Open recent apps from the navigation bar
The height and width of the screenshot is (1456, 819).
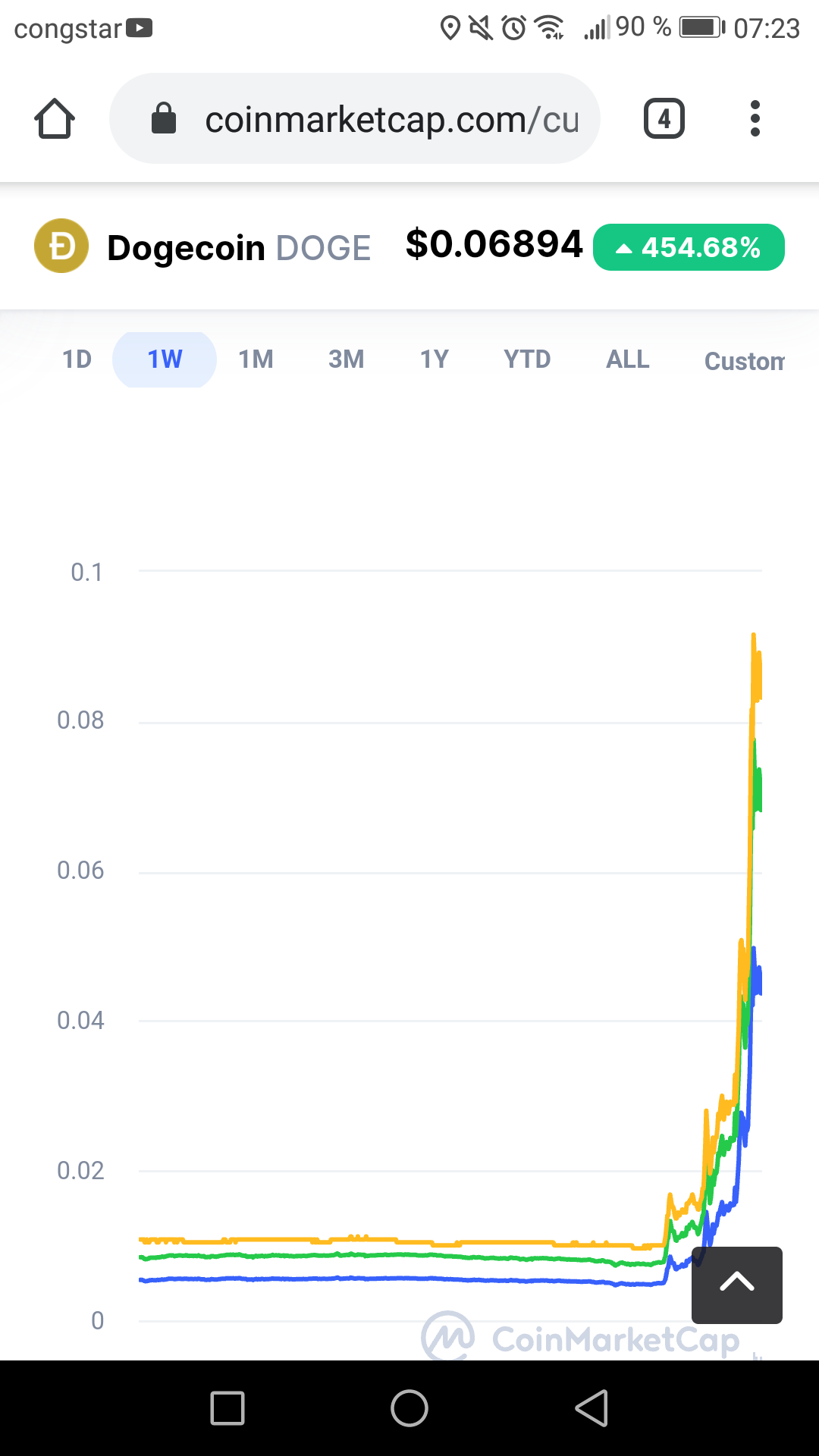point(227,1408)
